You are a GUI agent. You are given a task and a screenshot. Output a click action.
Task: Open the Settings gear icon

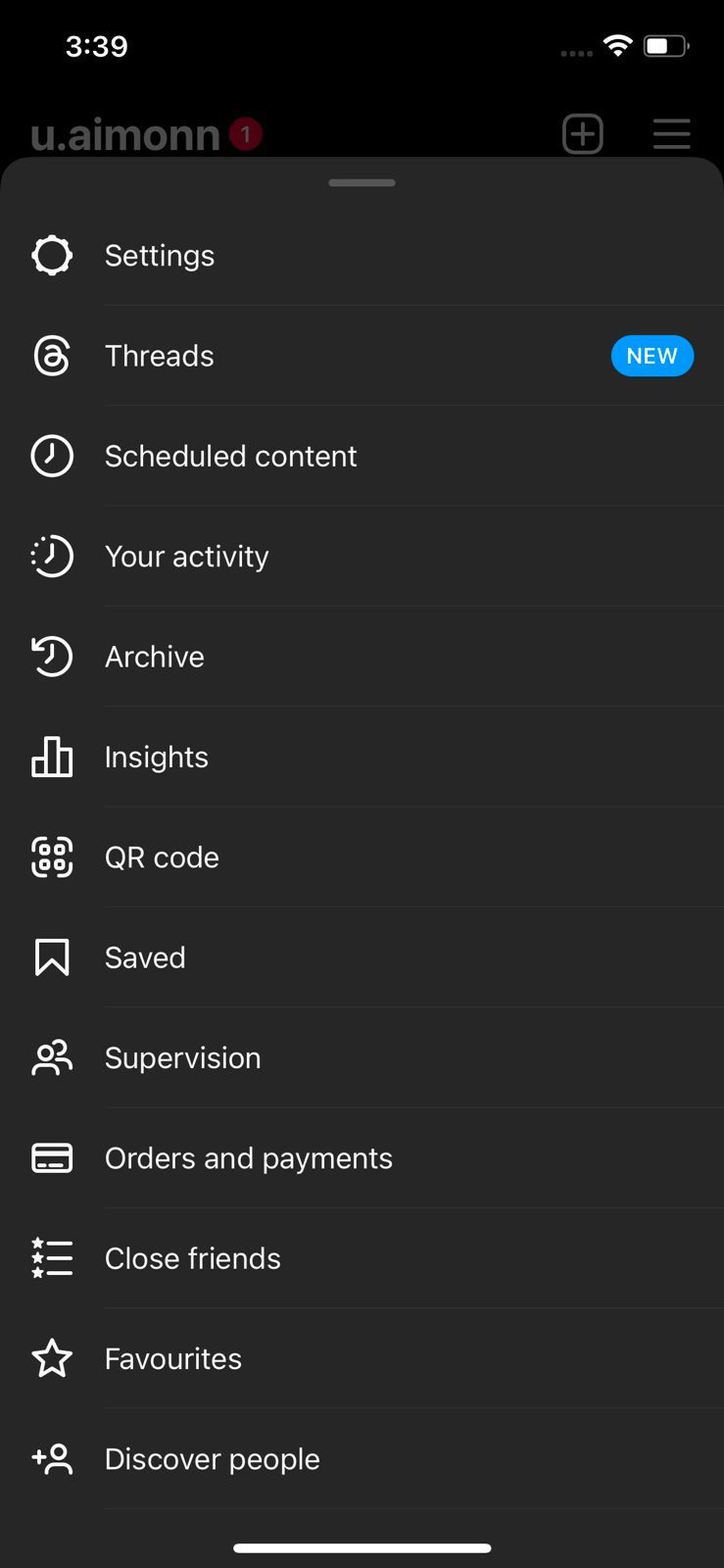(51, 255)
